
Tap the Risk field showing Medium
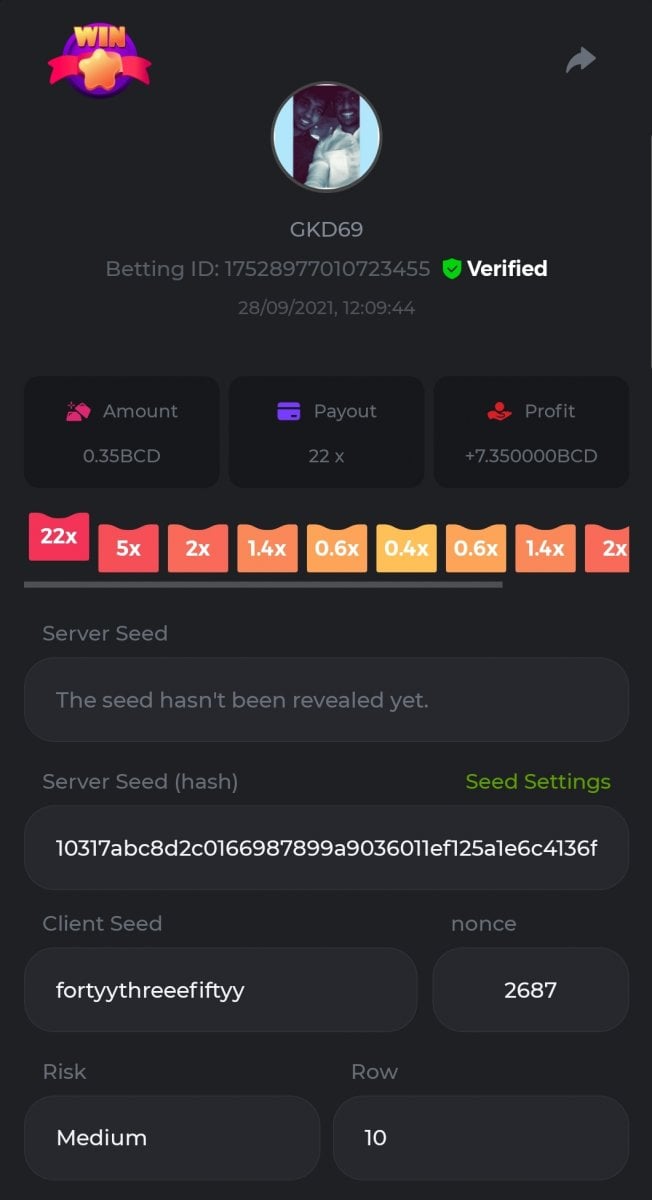(172, 1138)
